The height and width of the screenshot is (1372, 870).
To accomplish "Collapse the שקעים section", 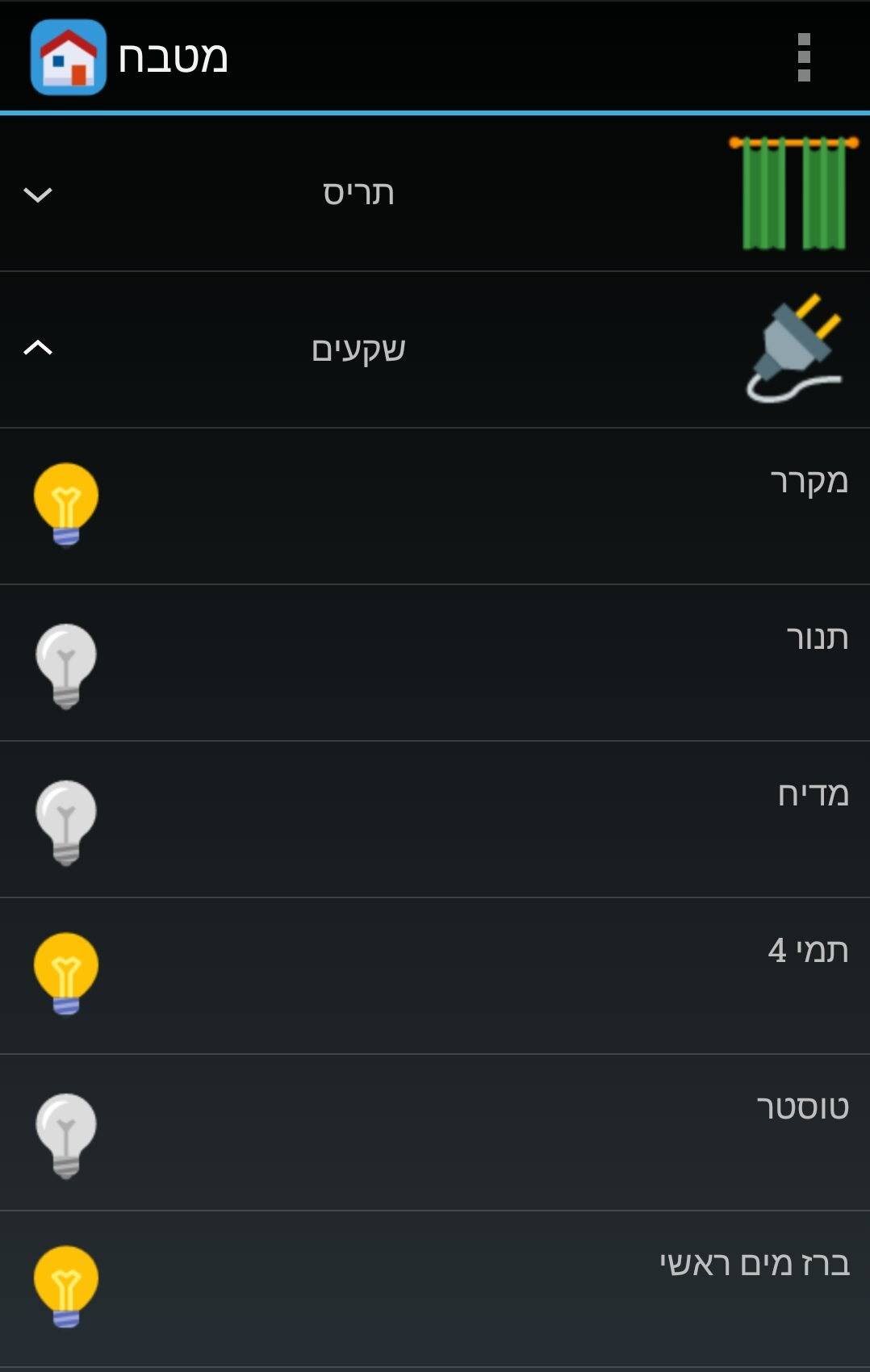I will point(38,348).
